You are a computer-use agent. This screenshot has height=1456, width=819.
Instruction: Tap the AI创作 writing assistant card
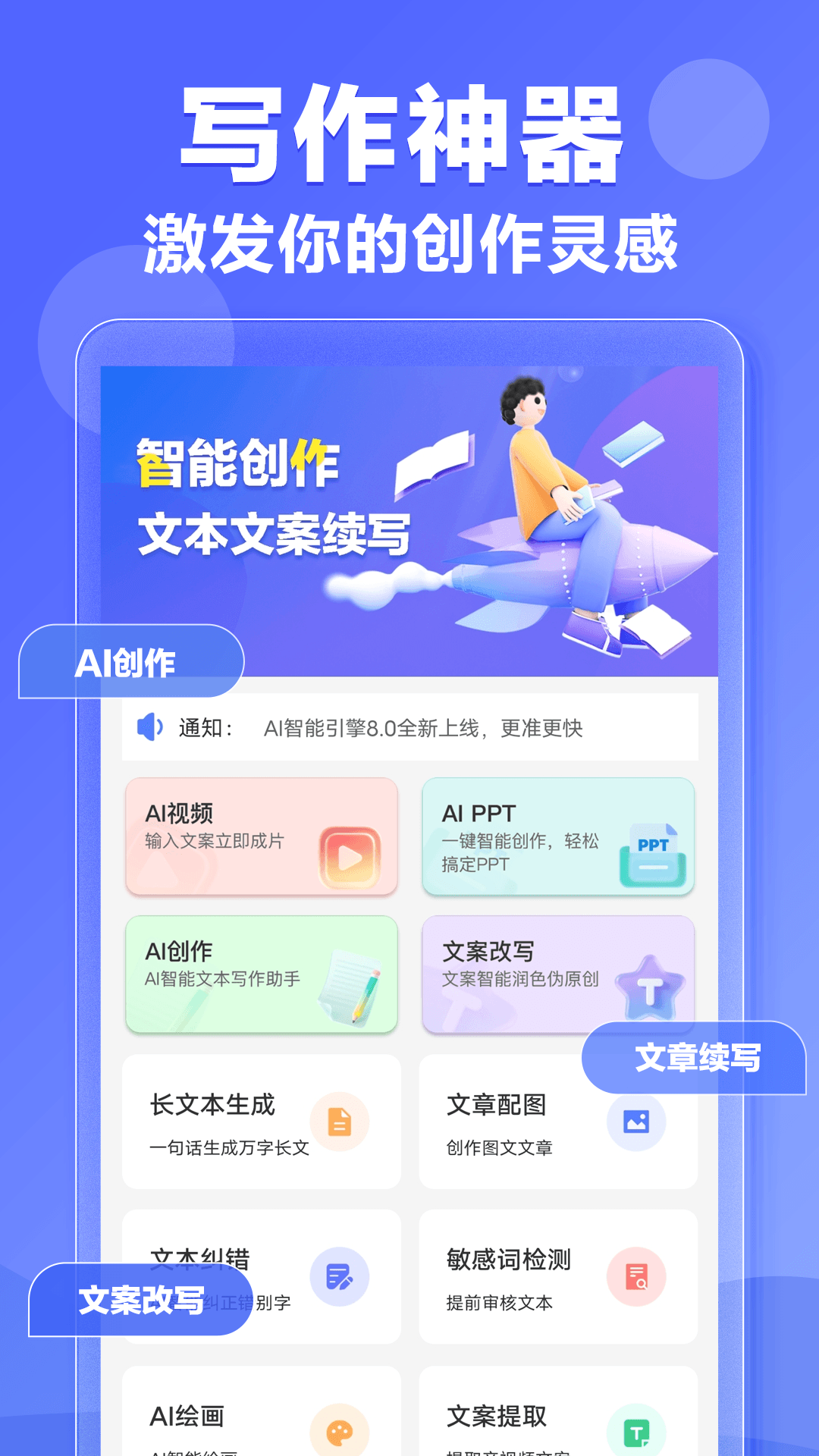pyautogui.click(x=262, y=975)
